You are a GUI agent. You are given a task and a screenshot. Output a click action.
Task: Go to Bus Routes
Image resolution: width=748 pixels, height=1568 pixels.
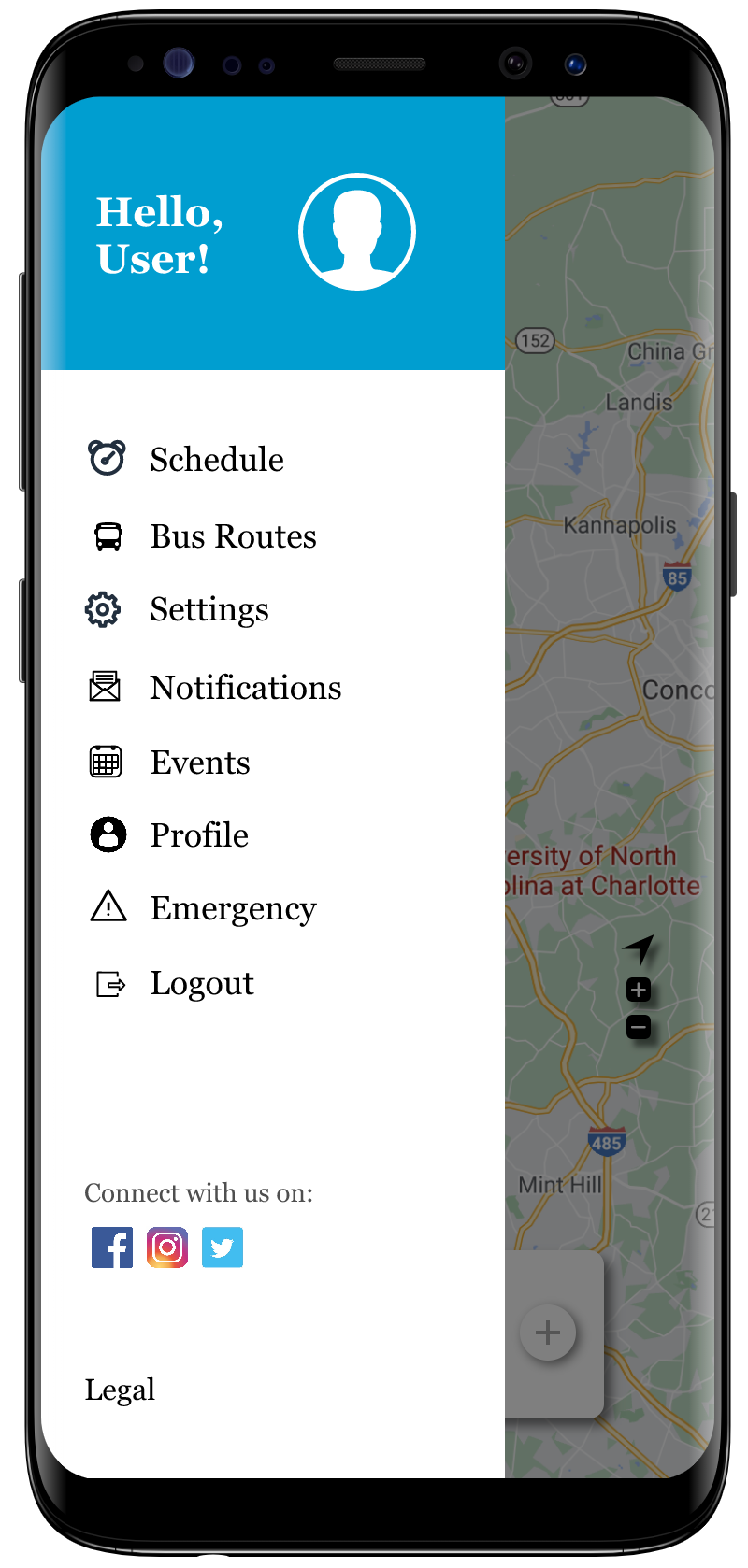233,537
